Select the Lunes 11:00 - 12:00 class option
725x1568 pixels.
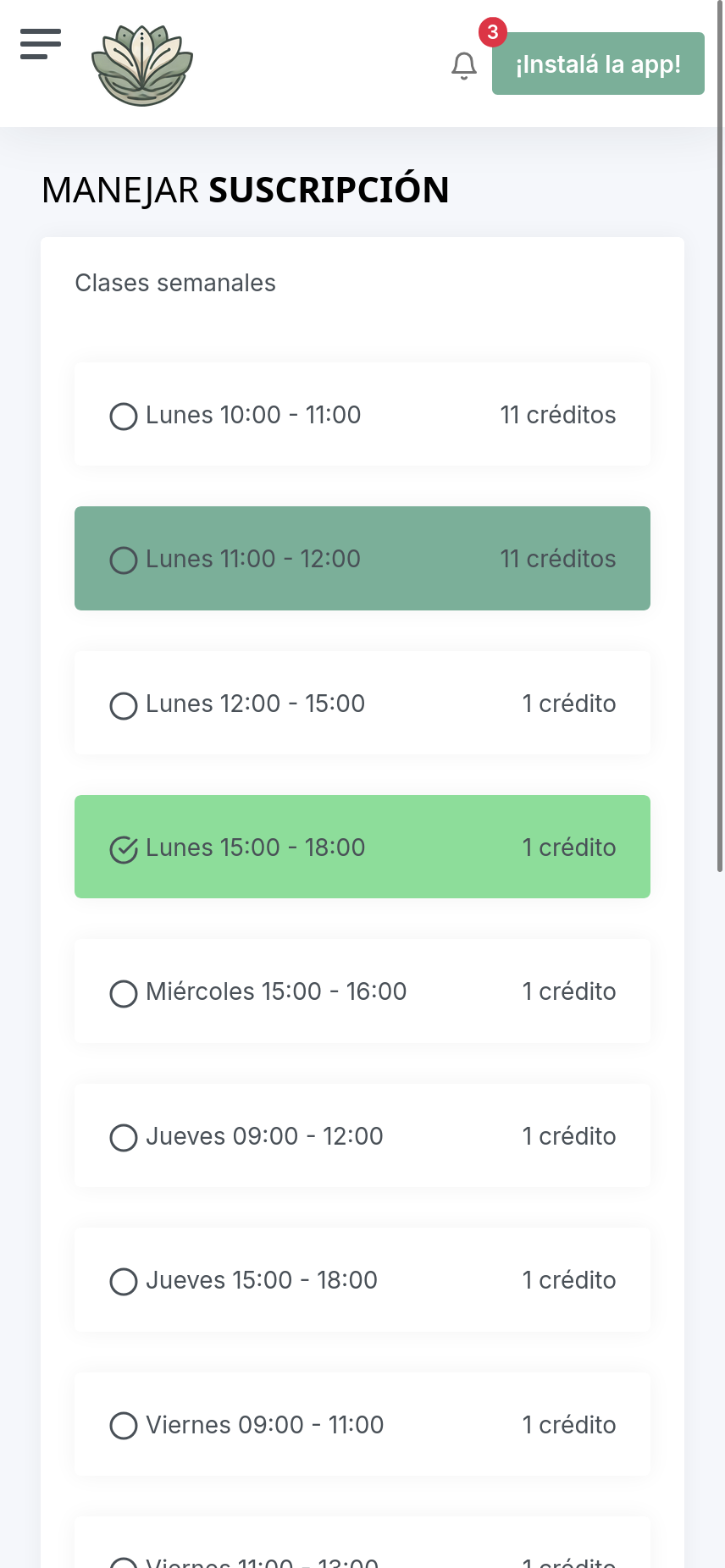point(124,560)
